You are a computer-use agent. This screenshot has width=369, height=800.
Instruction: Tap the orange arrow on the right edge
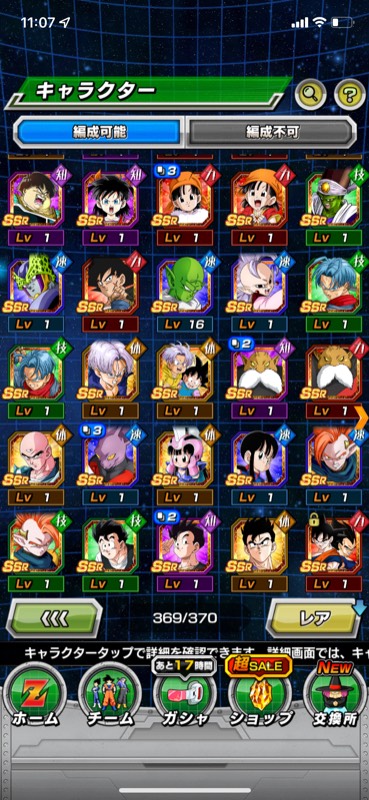tap(361, 418)
